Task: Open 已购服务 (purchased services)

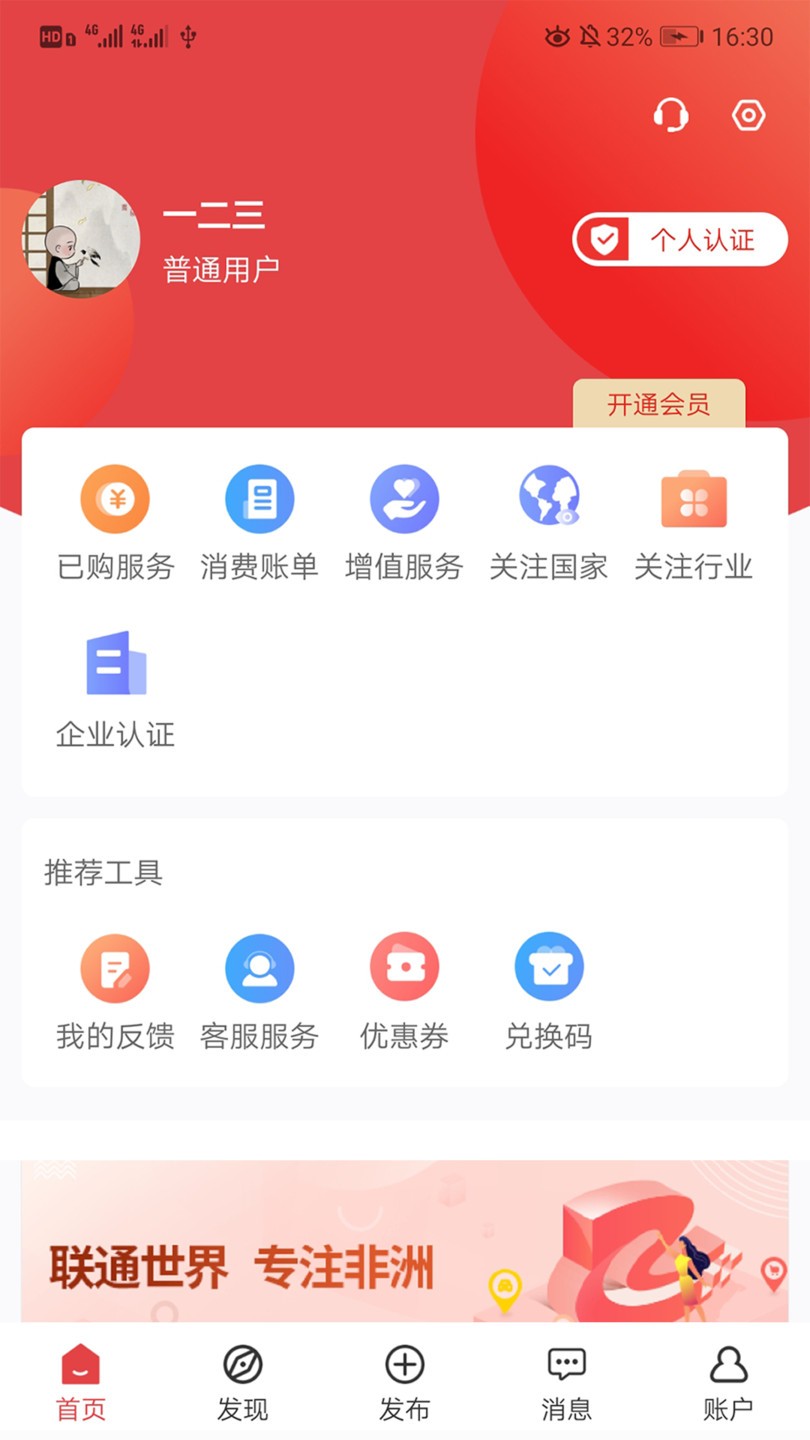Action: tap(114, 498)
